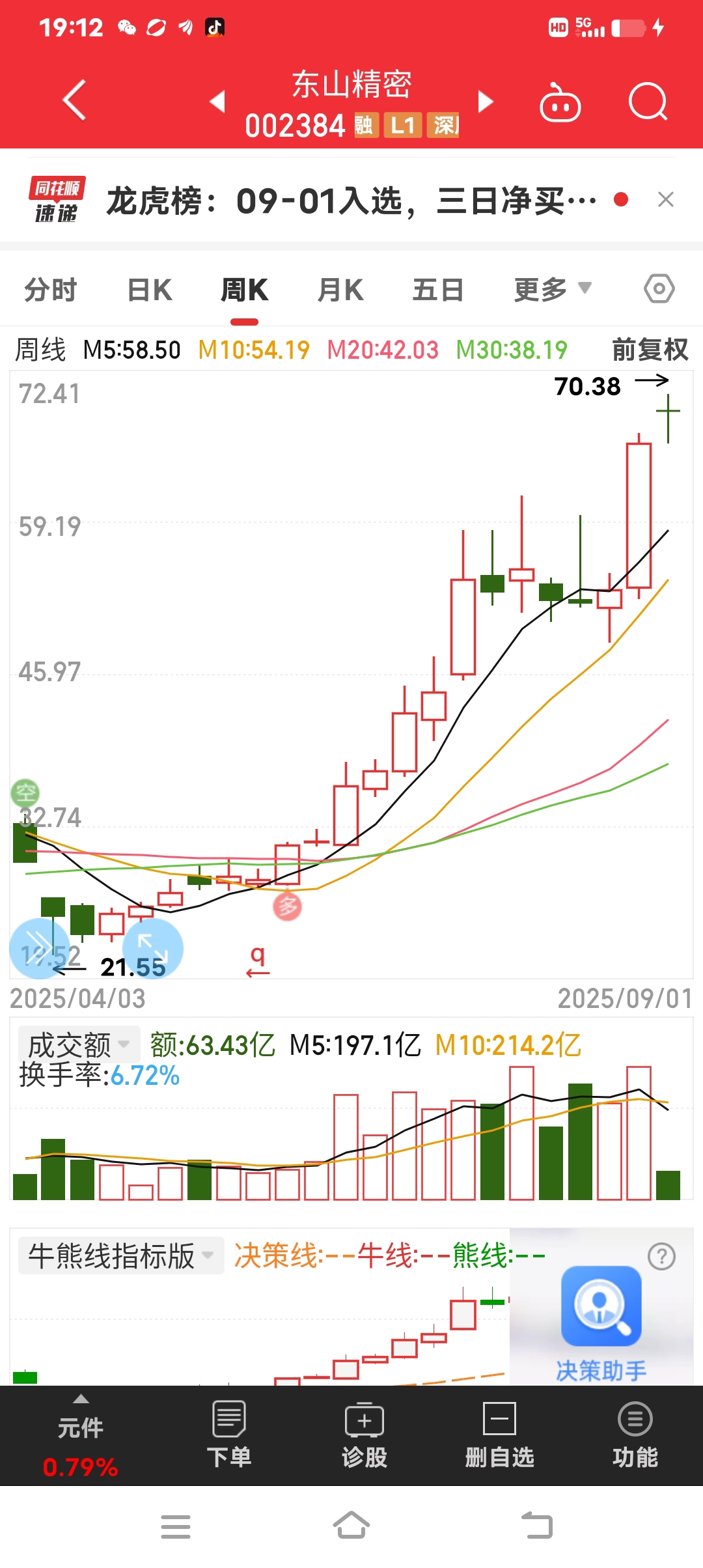
Task: Open the 龙虎榜 news banner
Action: [351, 200]
